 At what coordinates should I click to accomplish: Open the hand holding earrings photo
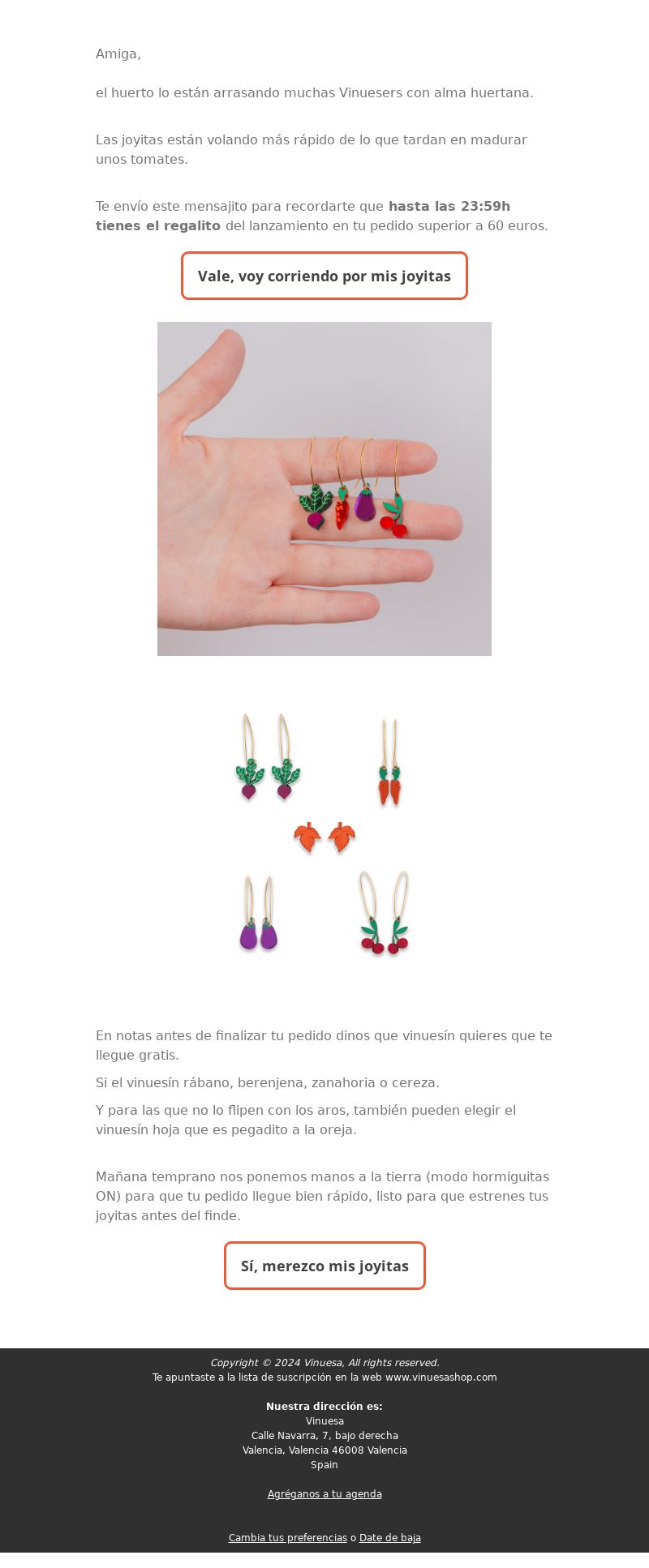(x=324, y=489)
